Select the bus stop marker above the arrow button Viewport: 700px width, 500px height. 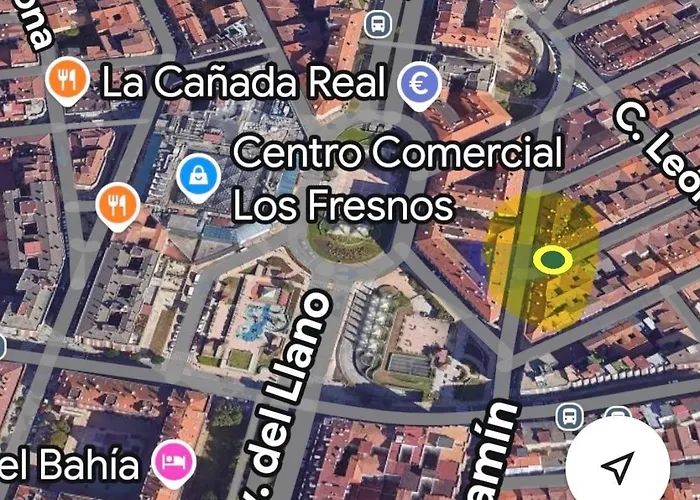tap(570, 415)
